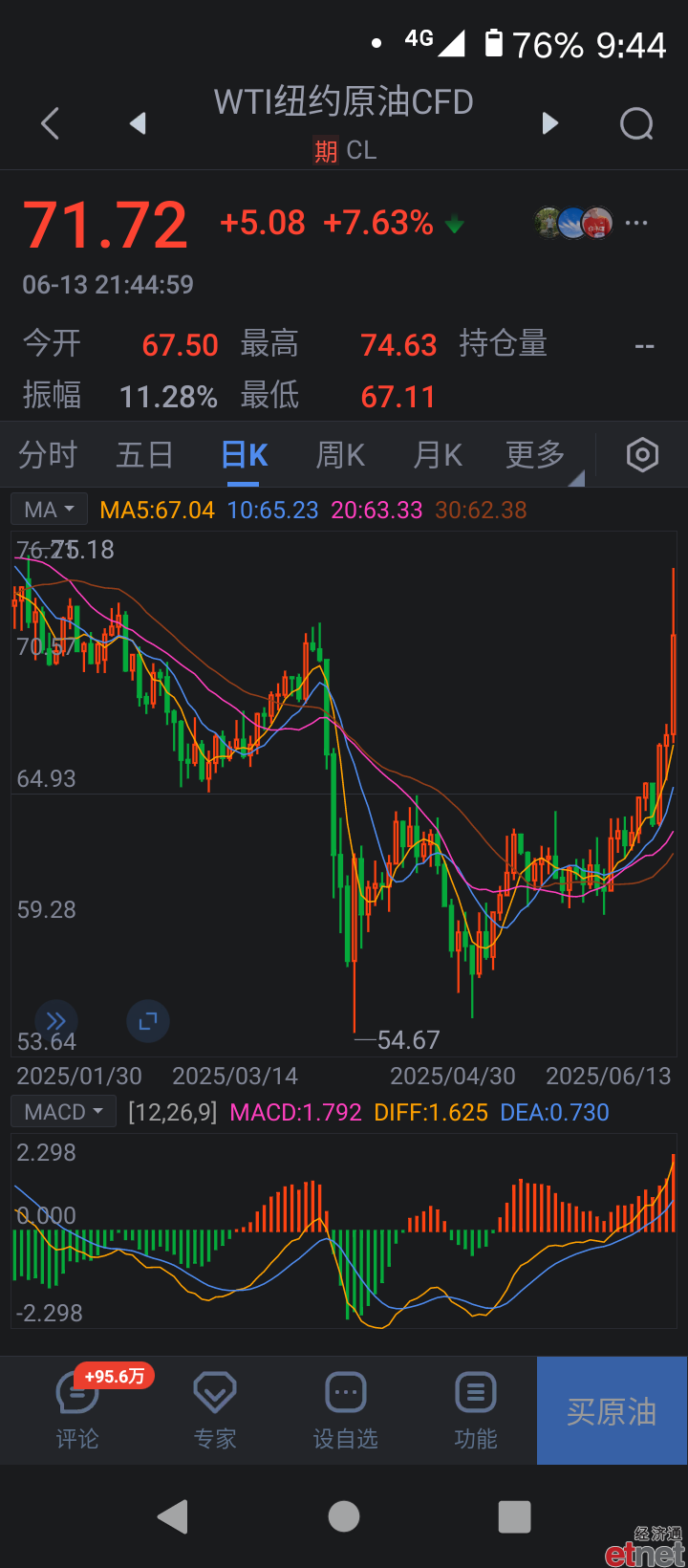The image size is (688, 1568).
Task: Expand the 更多 chart period options
Action: (x=535, y=455)
